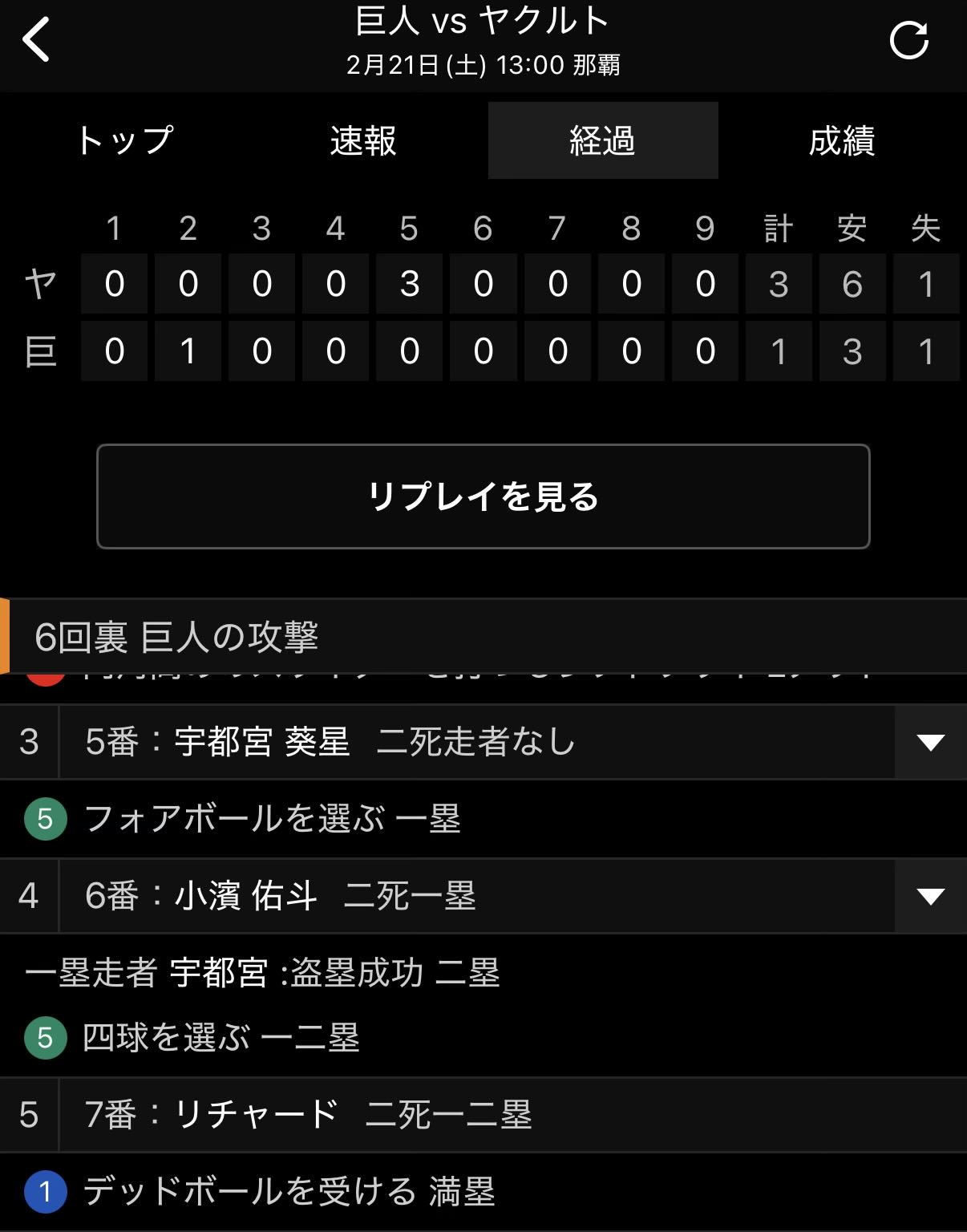967x1232 pixels.
Task: Select the 経過 tab
Action: pos(602,140)
